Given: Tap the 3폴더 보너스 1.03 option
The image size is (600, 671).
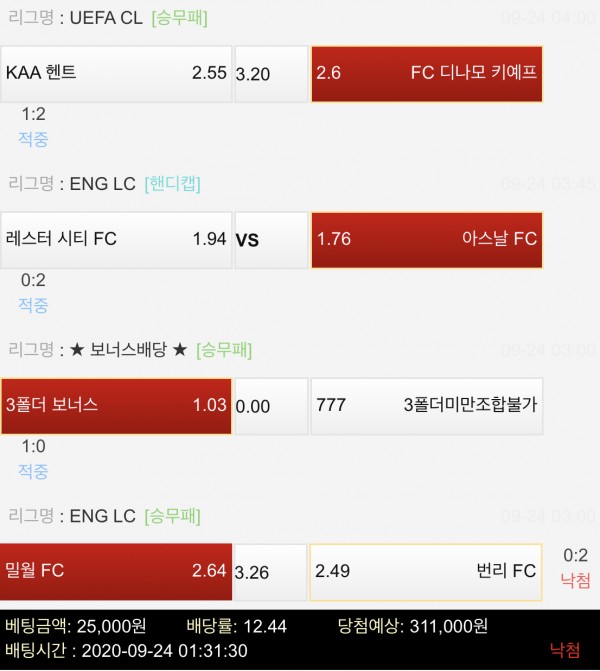Looking at the screenshot, I should click(116, 405).
